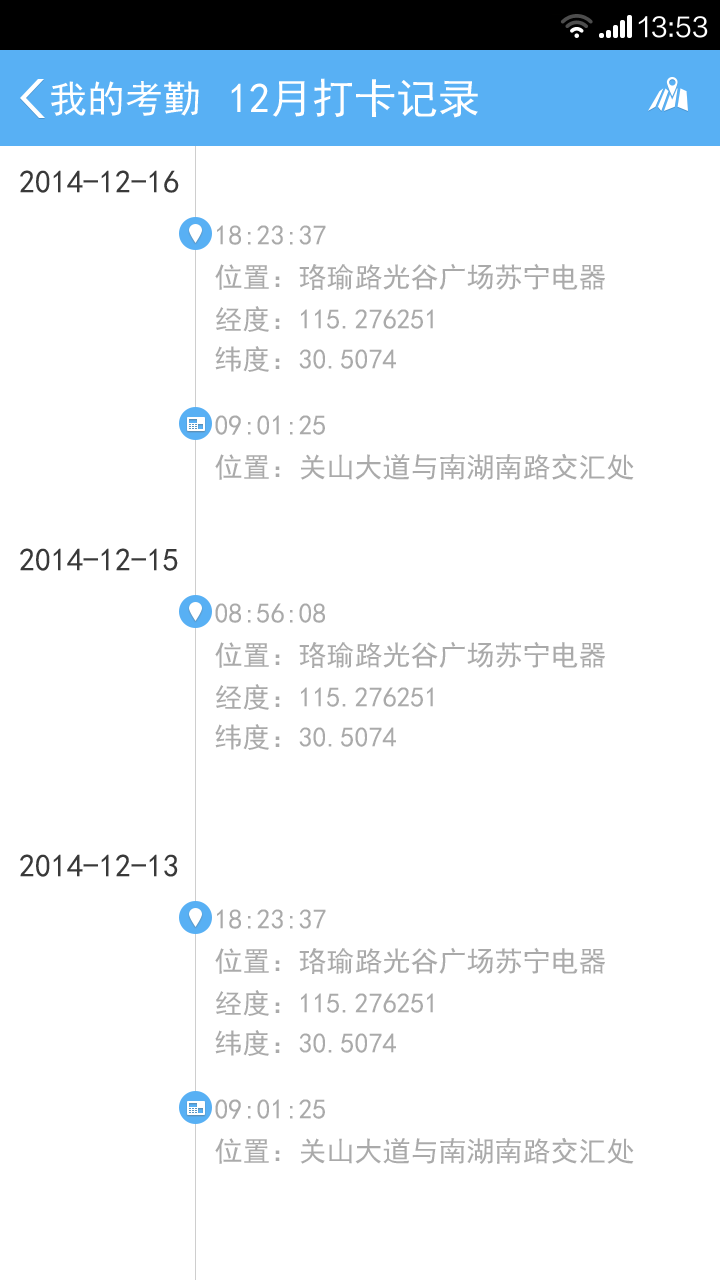The height and width of the screenshot is (1280, 720).
Task: Tap the back arrow next to 我的考勤
Action: pyautogui.click(x=30, y=97)
